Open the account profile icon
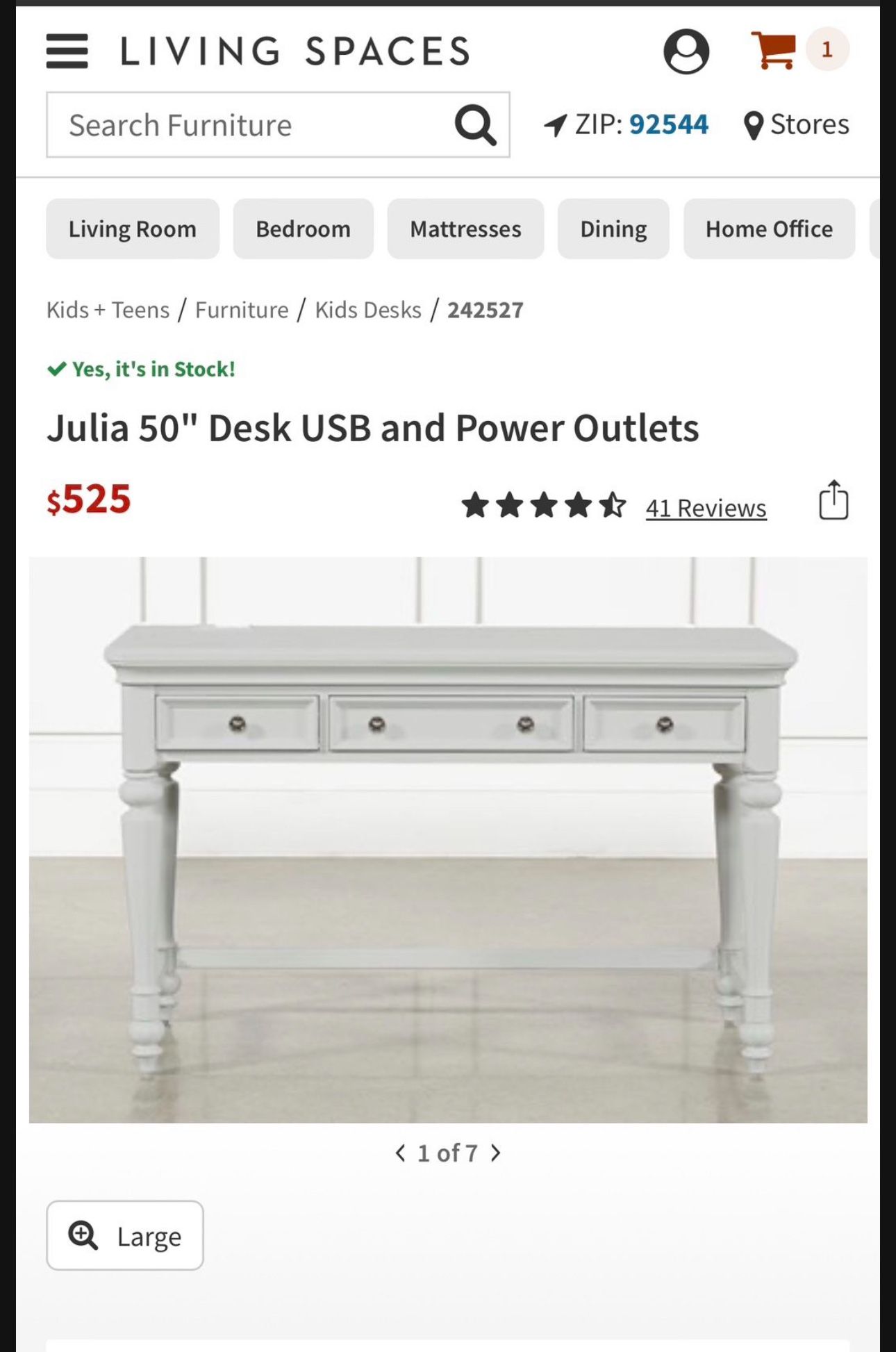Image resolution: width=896 pixels, height=1352 pixels. 686,51
